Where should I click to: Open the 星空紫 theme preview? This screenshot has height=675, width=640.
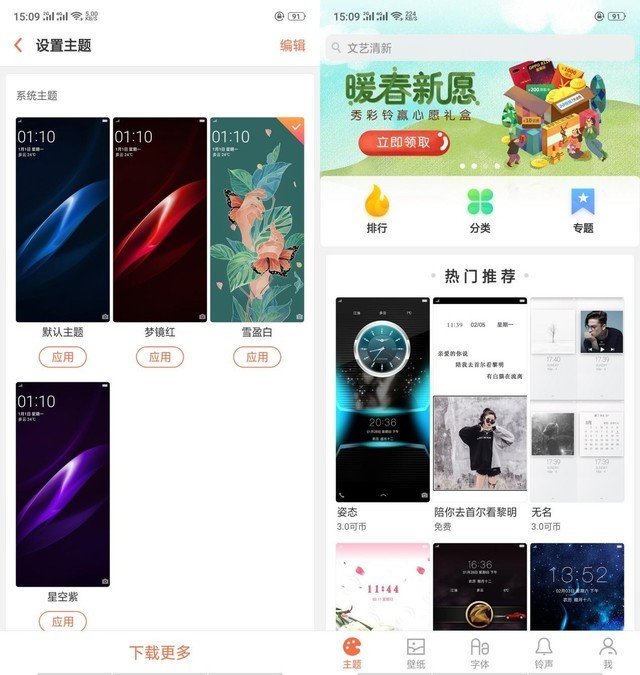pyautogui.click(x=63, y=484)
